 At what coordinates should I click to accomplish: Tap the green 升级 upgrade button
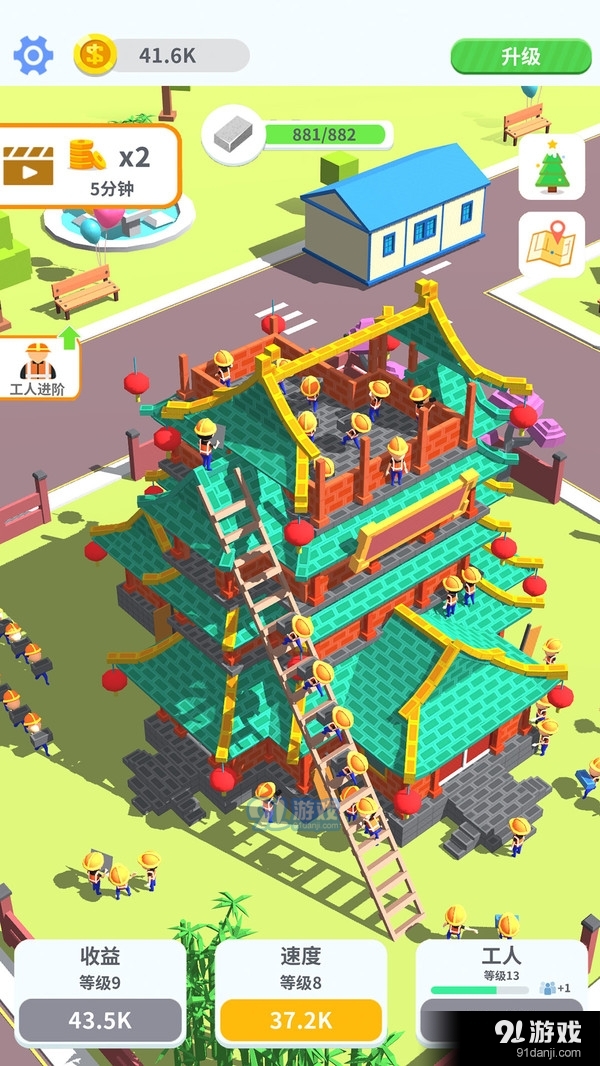[x=520, y=56]
